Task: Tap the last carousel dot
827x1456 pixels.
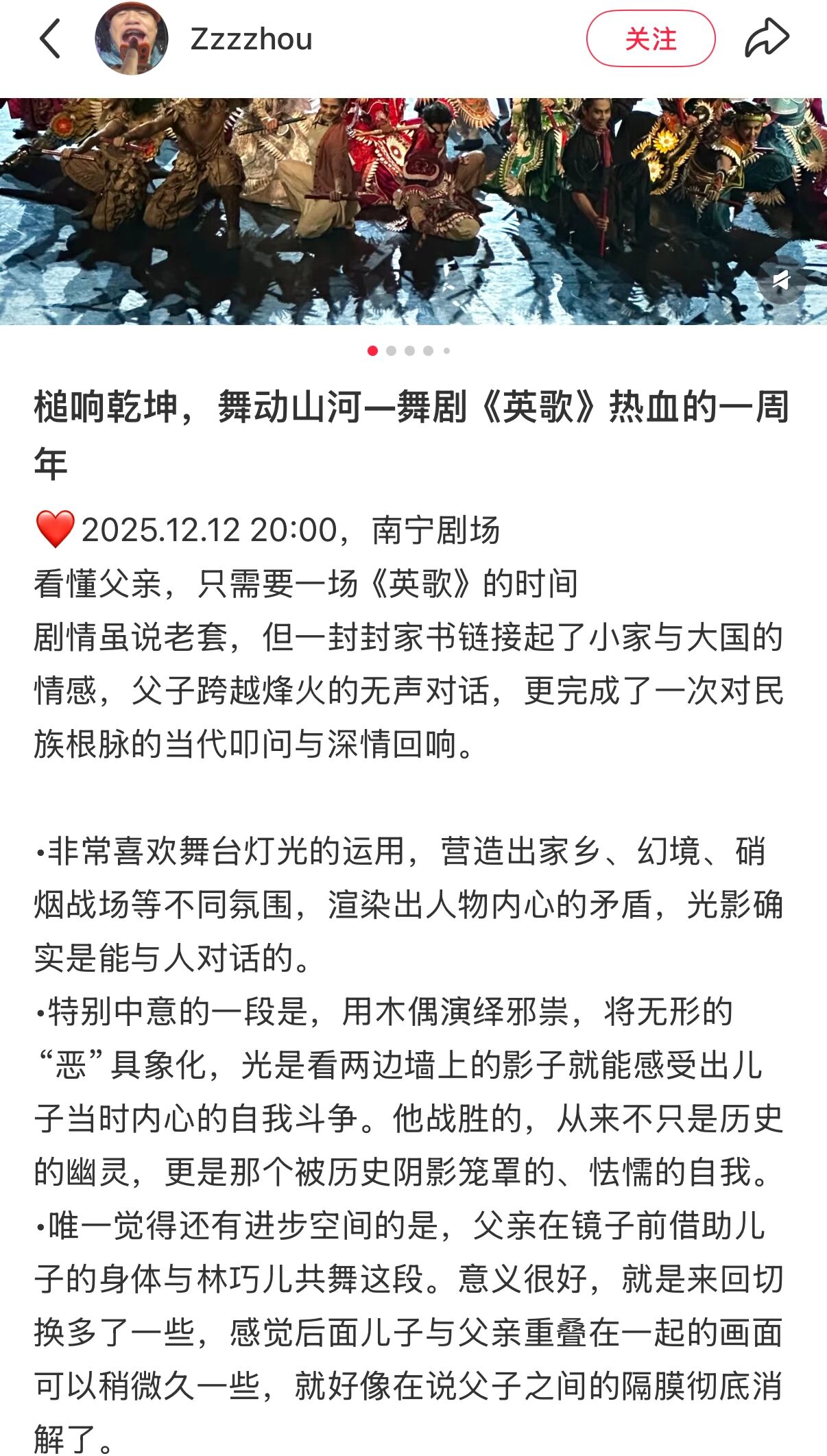Action: tap(447, 350)
